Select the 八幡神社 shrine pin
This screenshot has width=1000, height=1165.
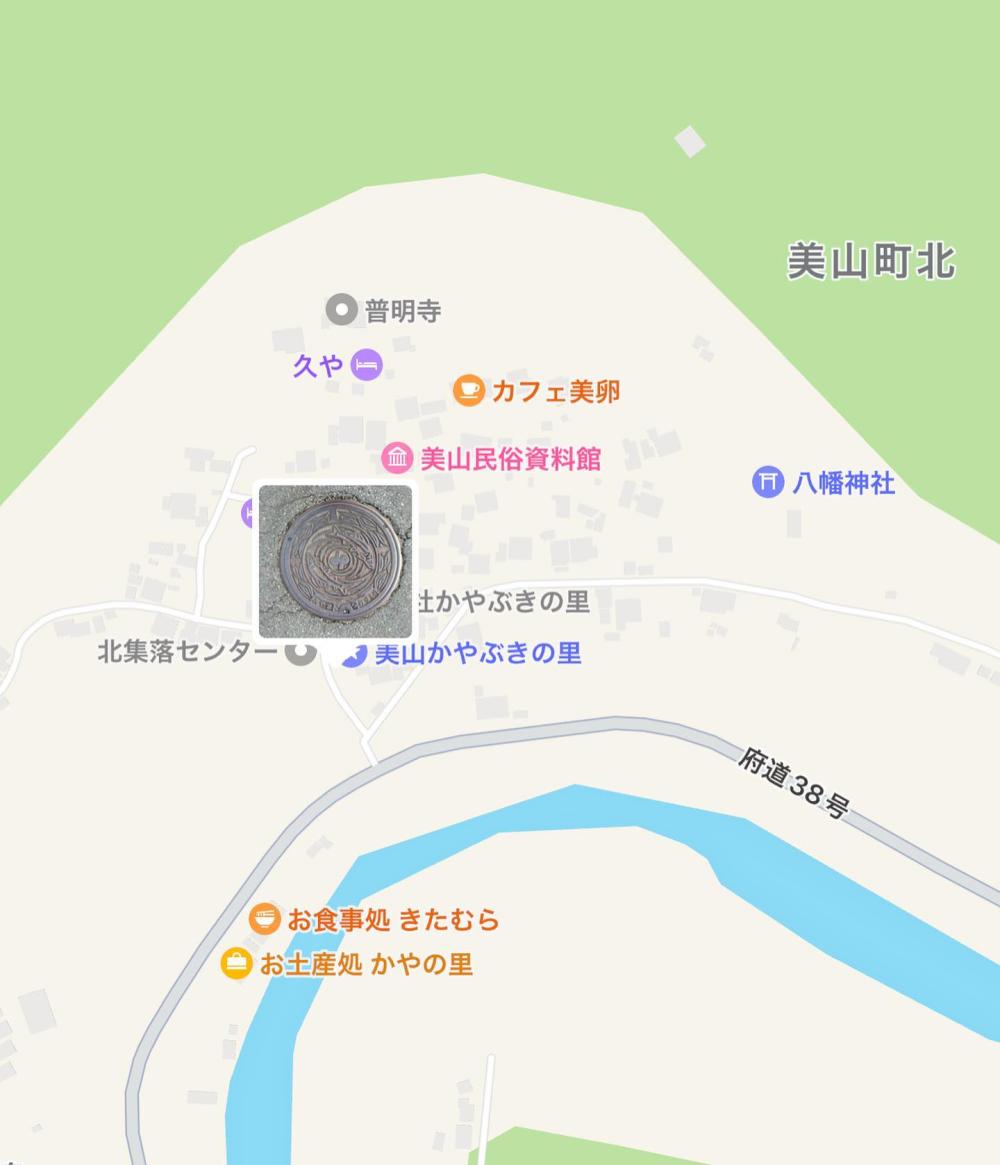tap(768, 482)
